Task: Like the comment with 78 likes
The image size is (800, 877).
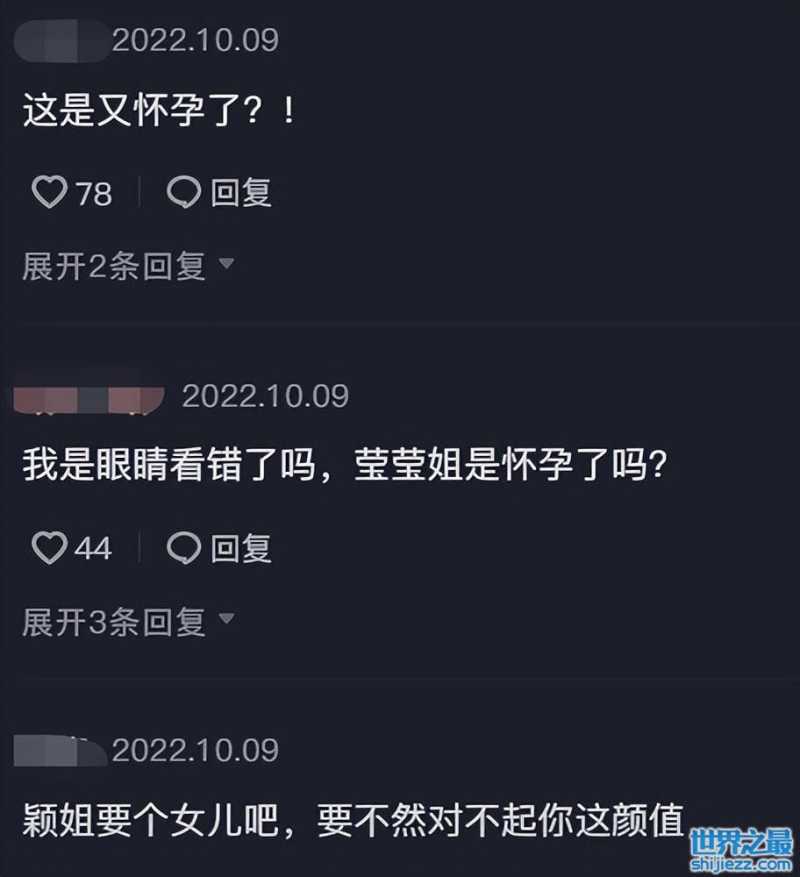Action: tap(49, 192)
